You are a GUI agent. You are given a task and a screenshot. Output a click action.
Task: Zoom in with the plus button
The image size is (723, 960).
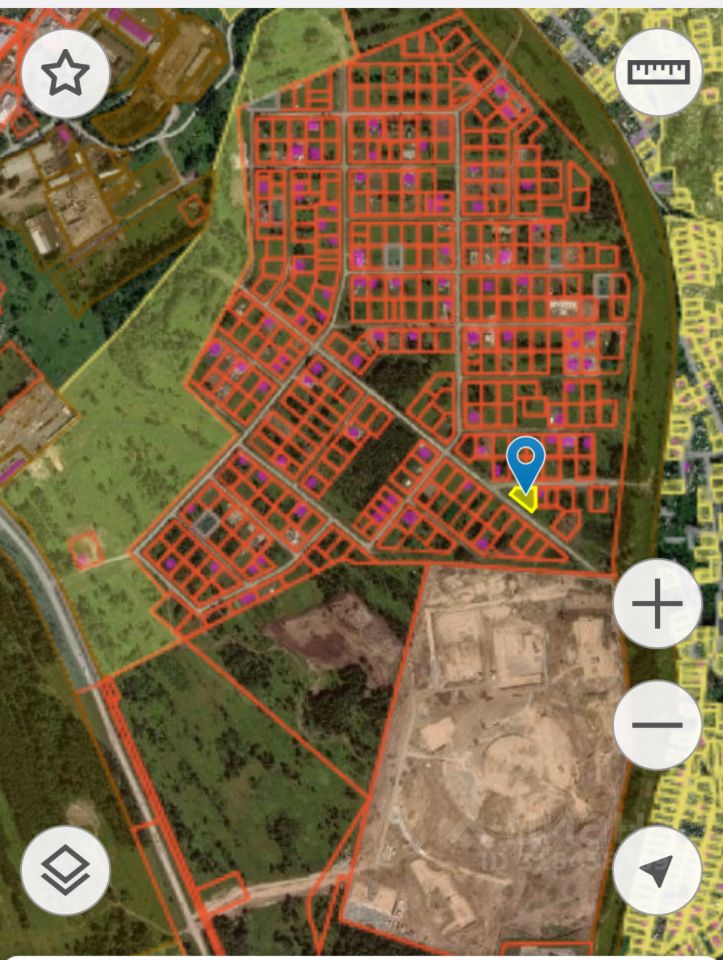(x=657, y=604)
